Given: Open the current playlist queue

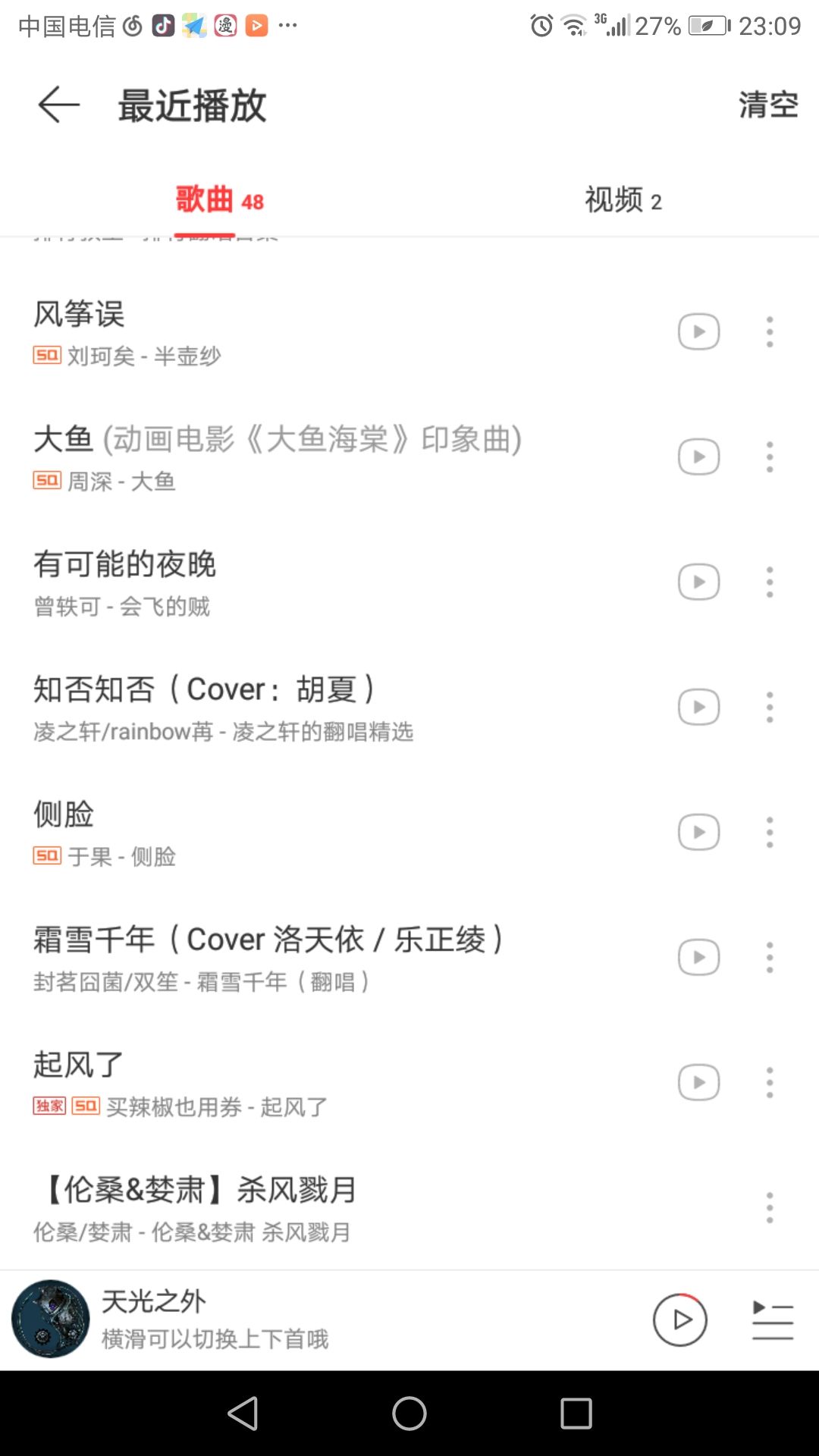Looking at the screenshot, I should coord(772,1320).
